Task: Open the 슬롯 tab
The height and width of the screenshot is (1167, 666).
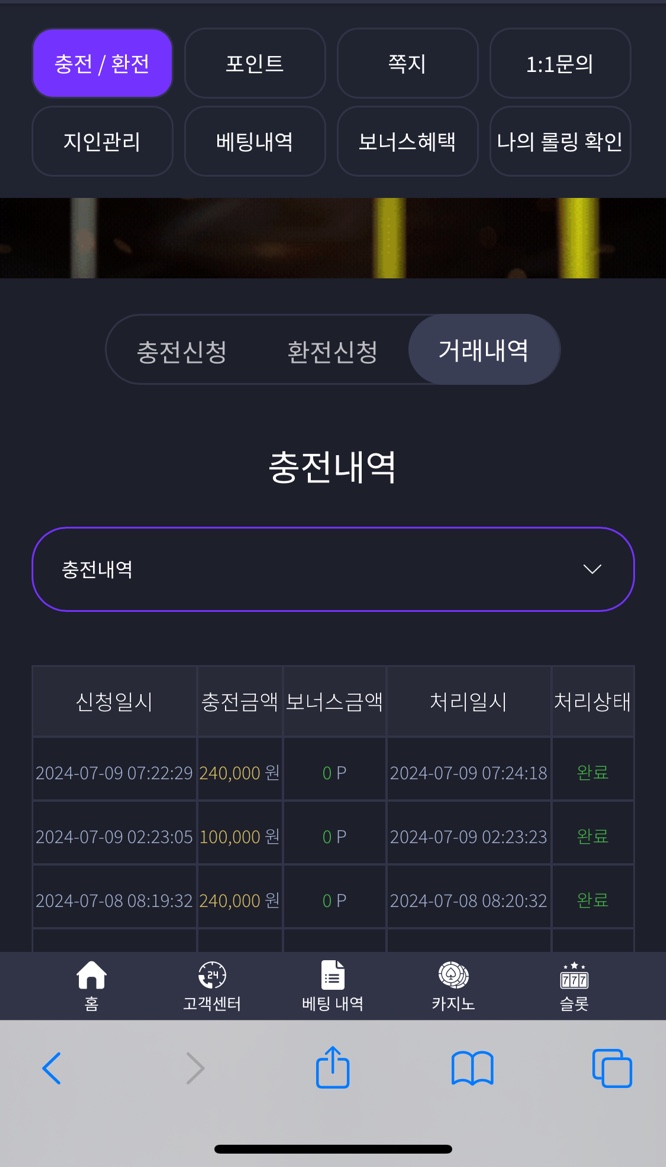Action: click(574, 985)
